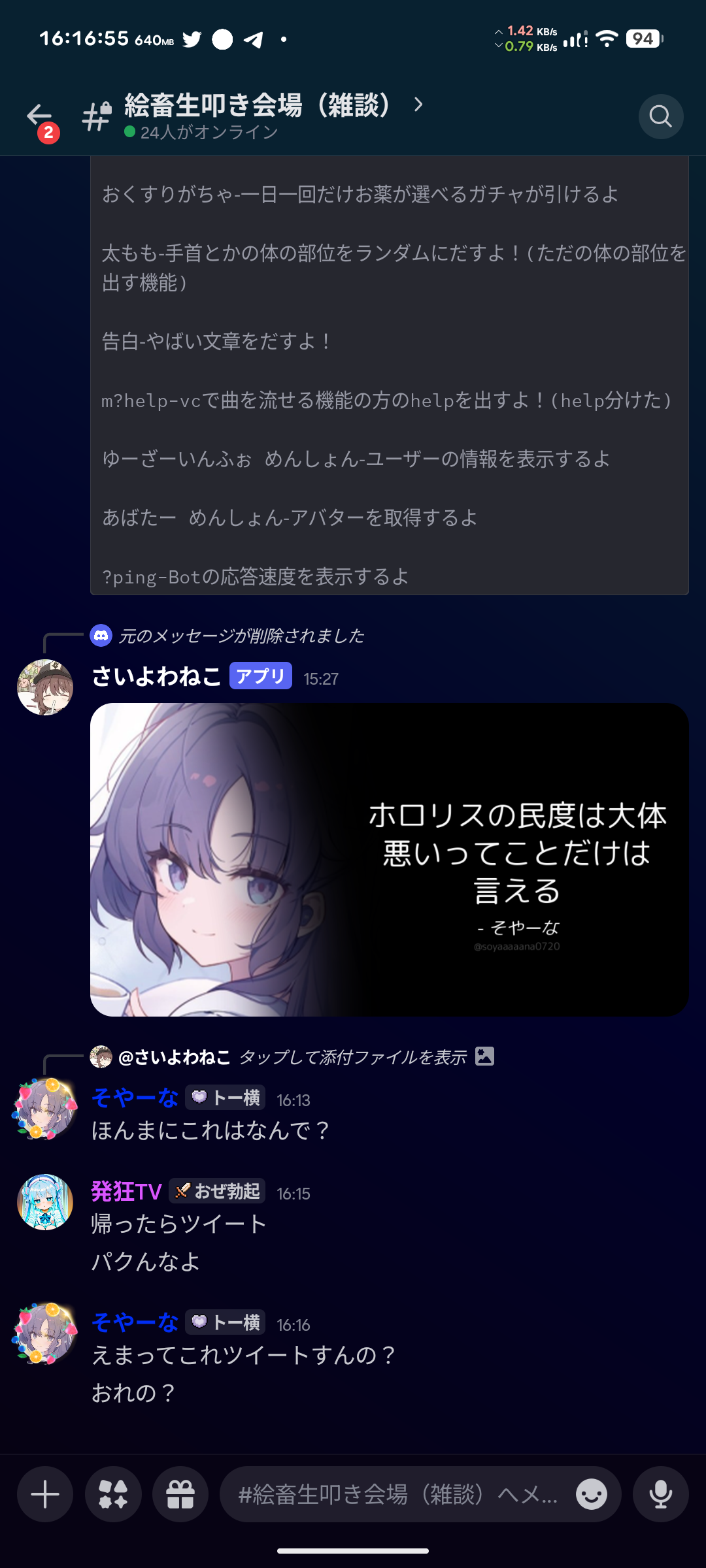706x1568 pixels.
Task: Open 発狂TV's profile
Action: coord(126,1192)
